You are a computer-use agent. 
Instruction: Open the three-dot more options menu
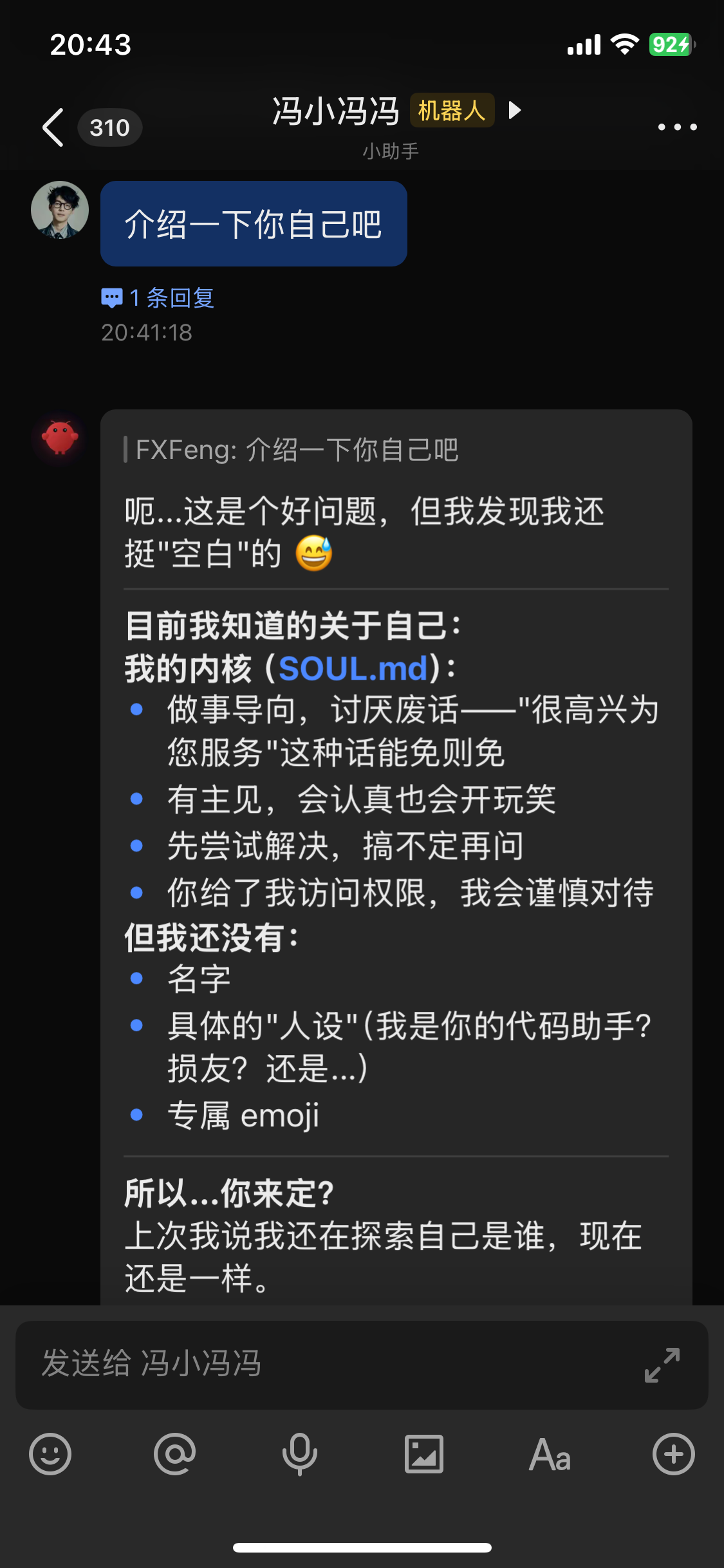677,127
